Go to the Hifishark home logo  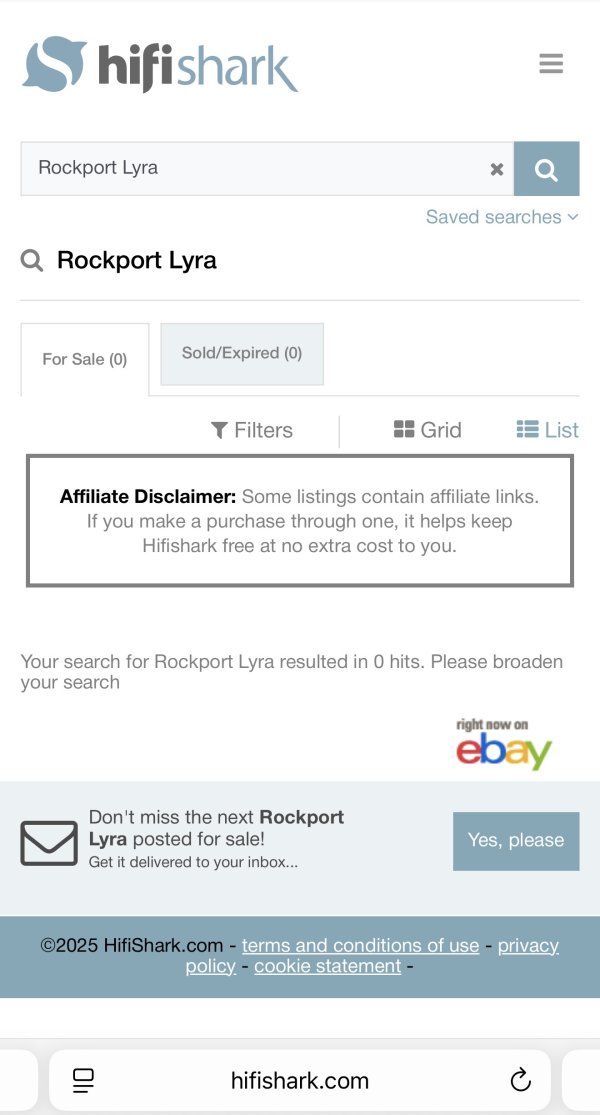click(x=160, y=65)
